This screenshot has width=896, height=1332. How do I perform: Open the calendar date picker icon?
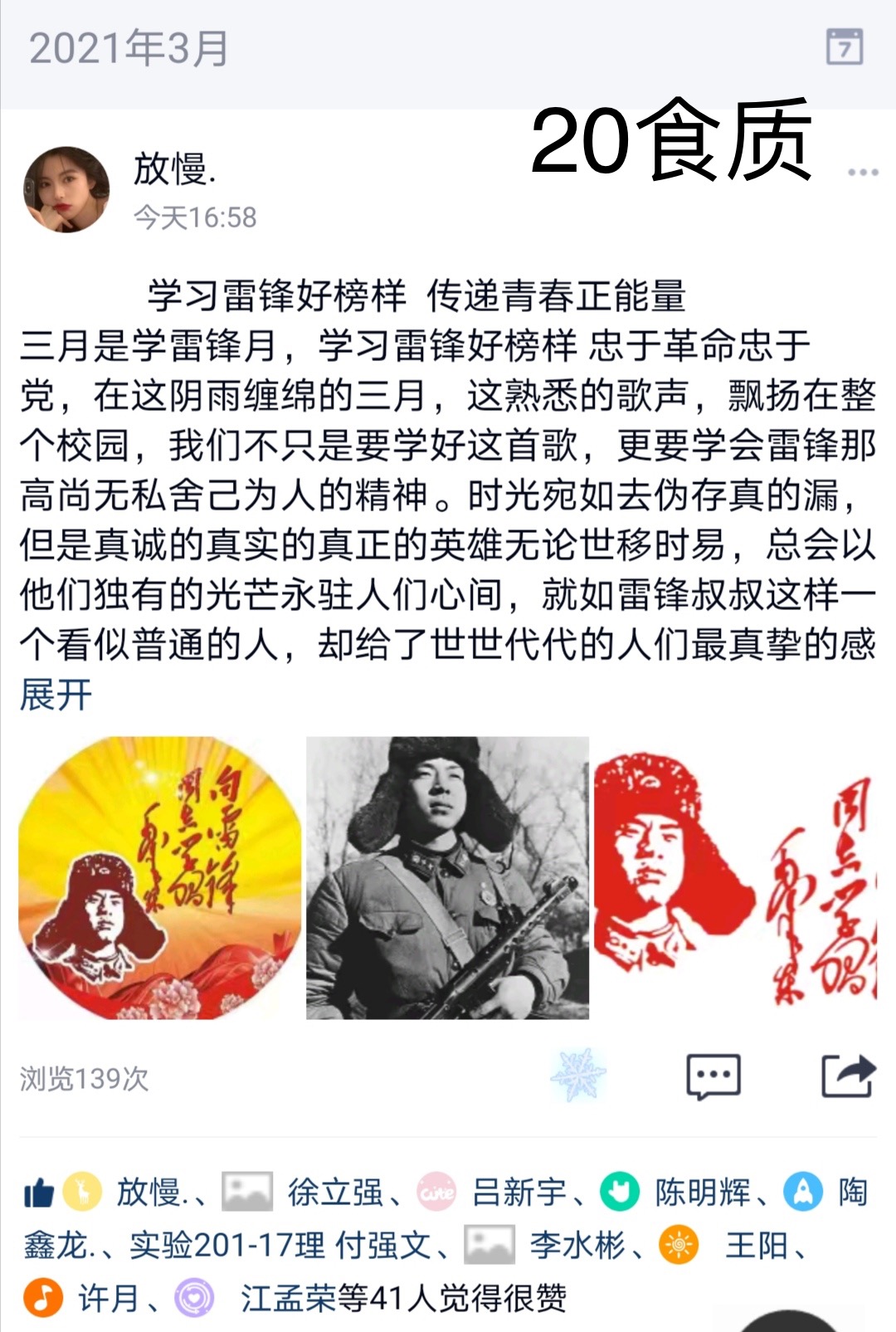click(845, 46)
